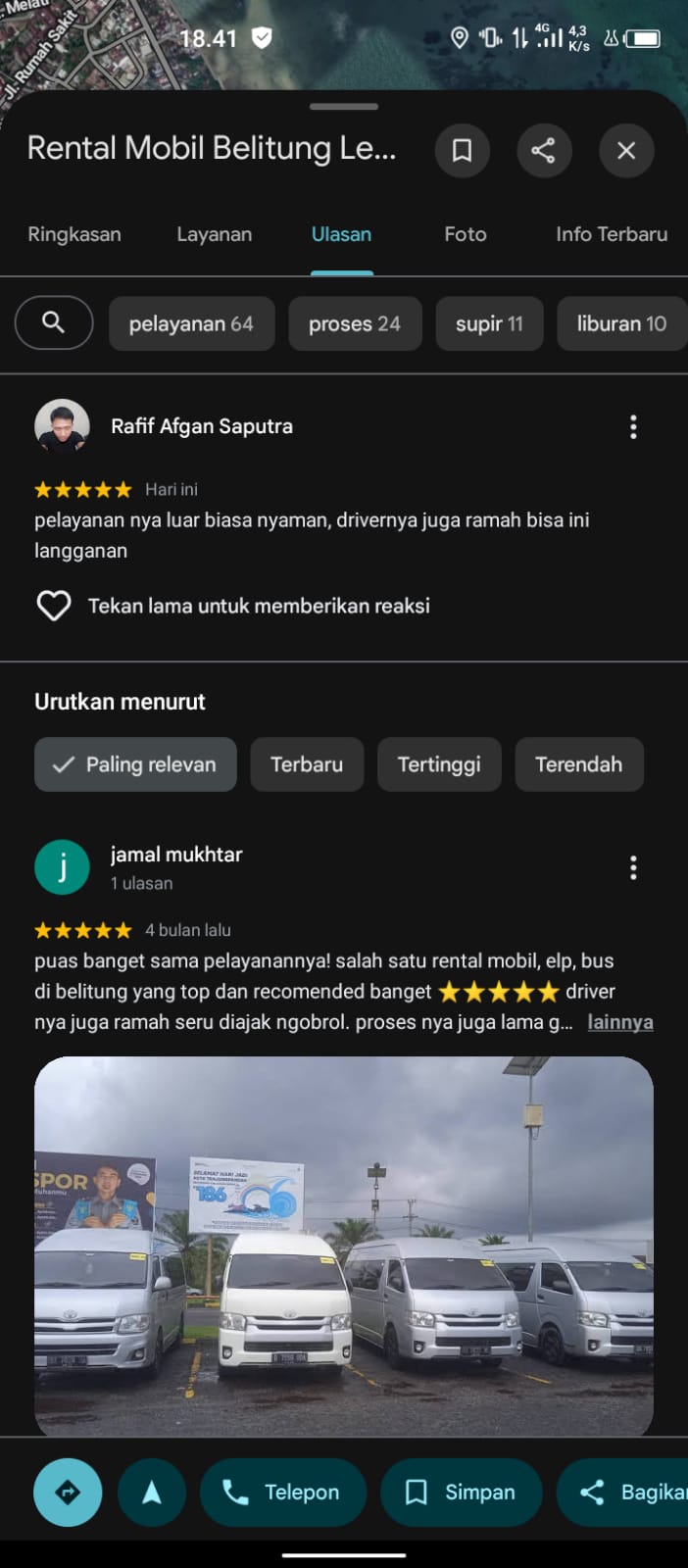The width and height of the screenshot is (688, 1568).
Task: Call the rental with the Telepon button
Action: click(283, 1493)
